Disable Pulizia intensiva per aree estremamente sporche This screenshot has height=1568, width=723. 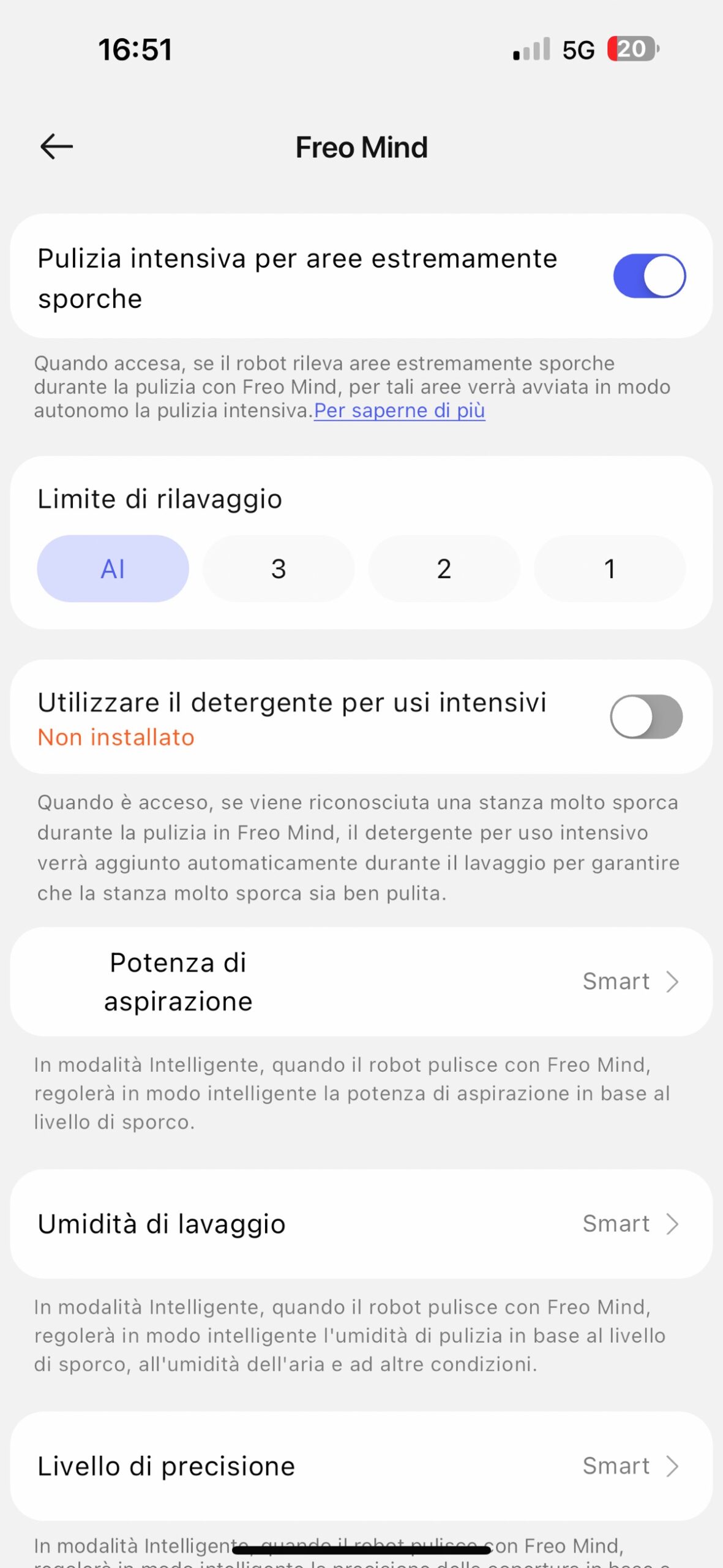649,276
